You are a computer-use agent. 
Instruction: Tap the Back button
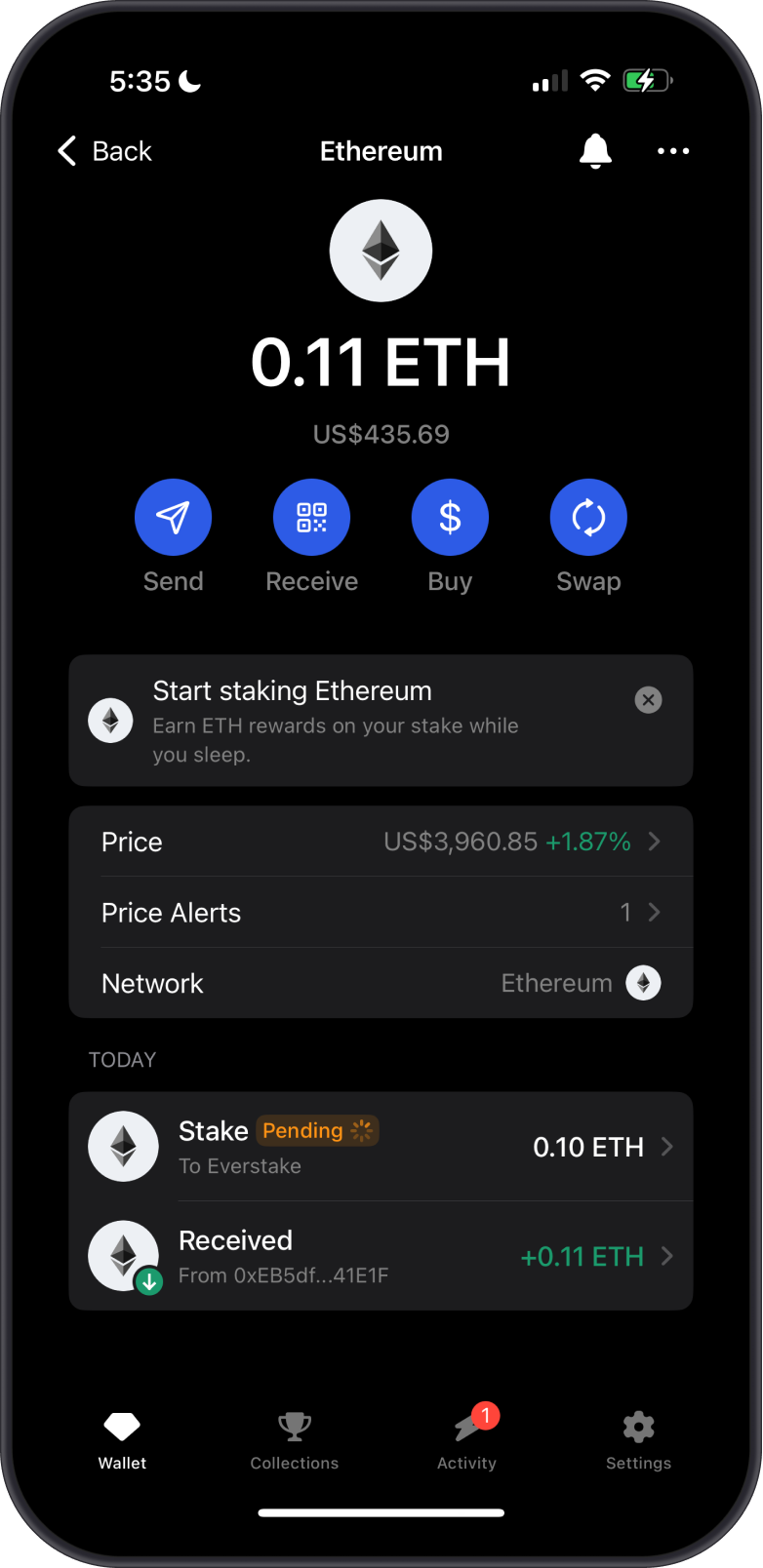click(102, 151)
